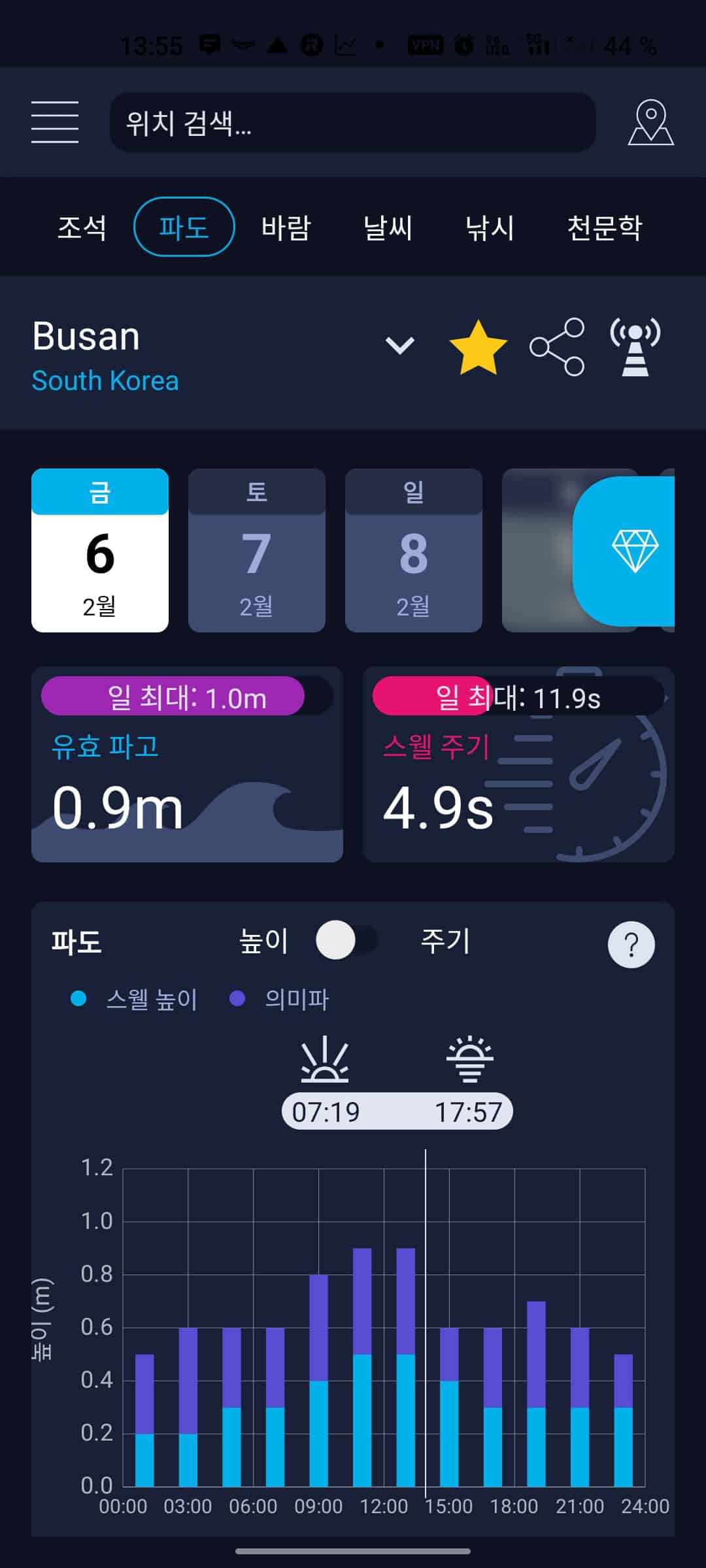706x1568 pixels.
Task: Click the location pin icon
Action: click(651, 123)
